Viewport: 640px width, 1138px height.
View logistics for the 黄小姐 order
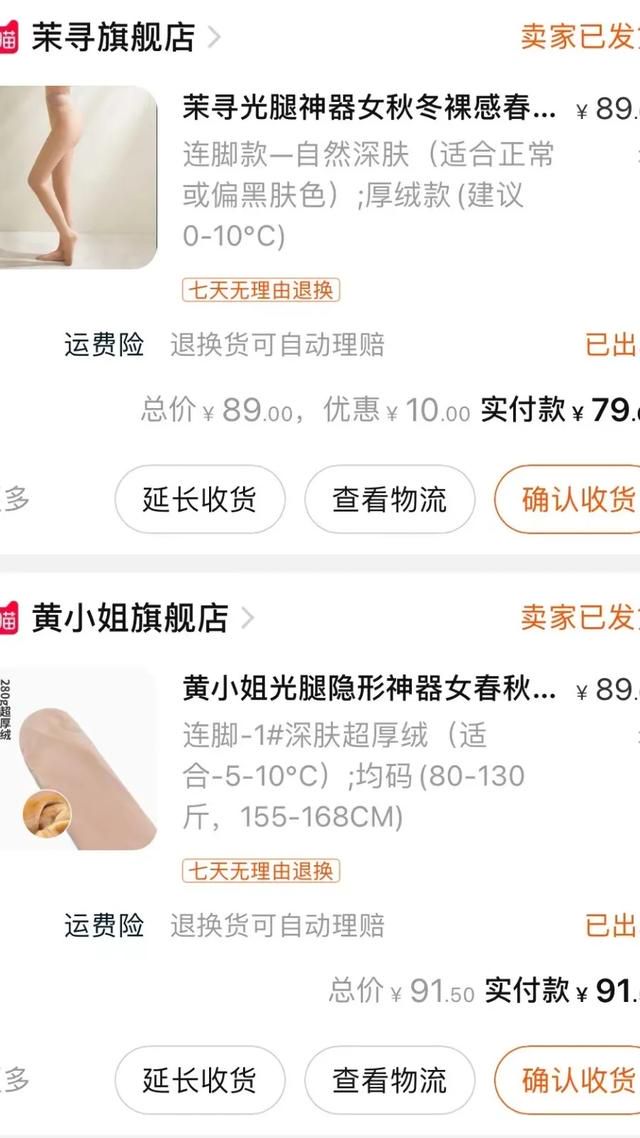(390, 1080)
